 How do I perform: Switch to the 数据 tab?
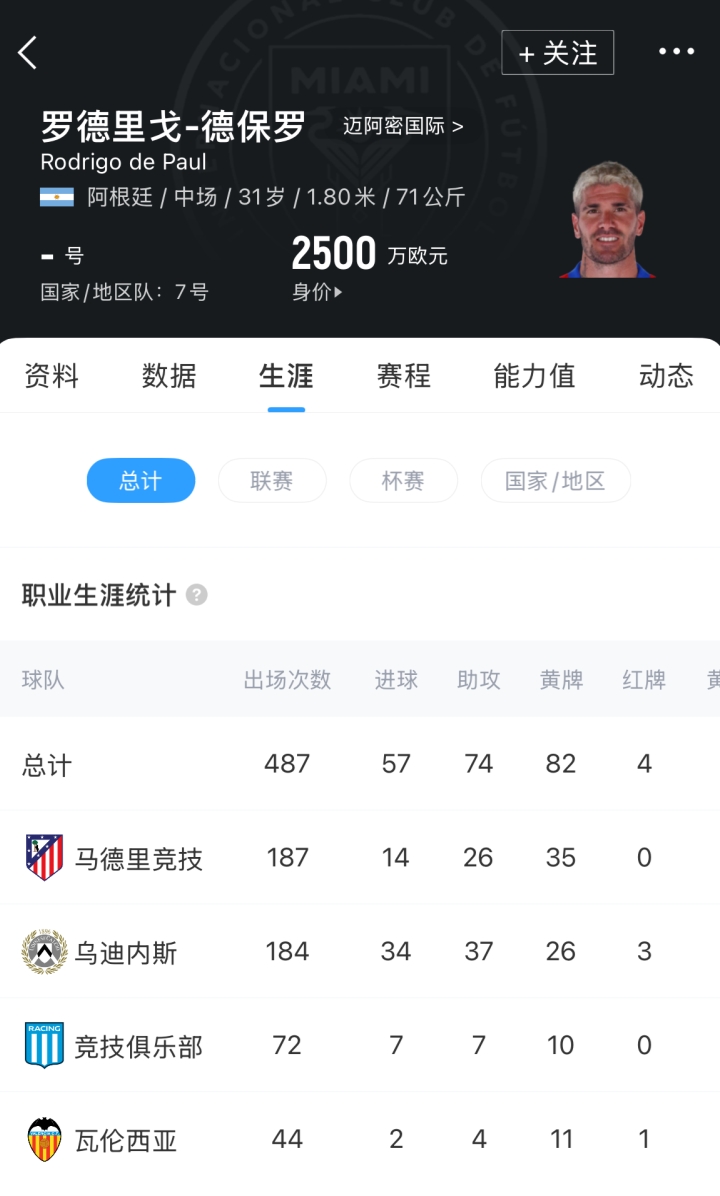click(169, 376)
